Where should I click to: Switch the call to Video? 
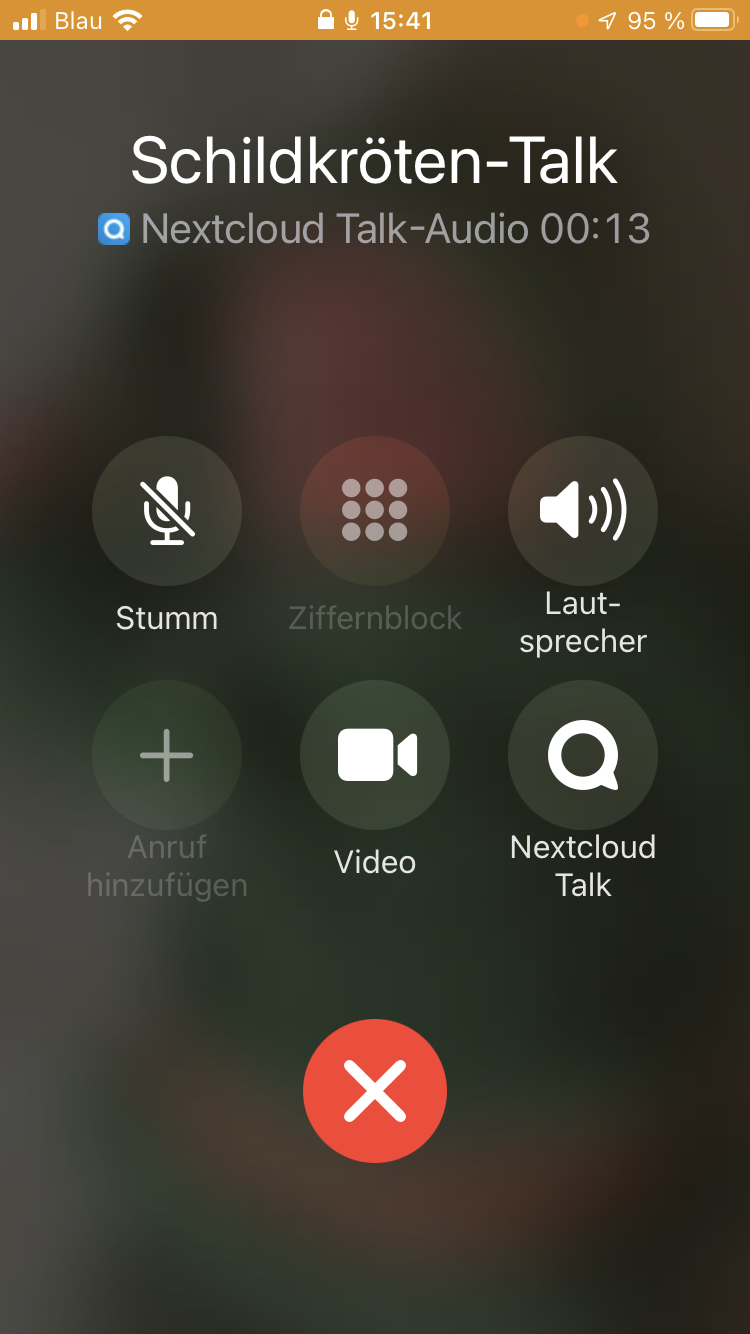pos(375,755)
